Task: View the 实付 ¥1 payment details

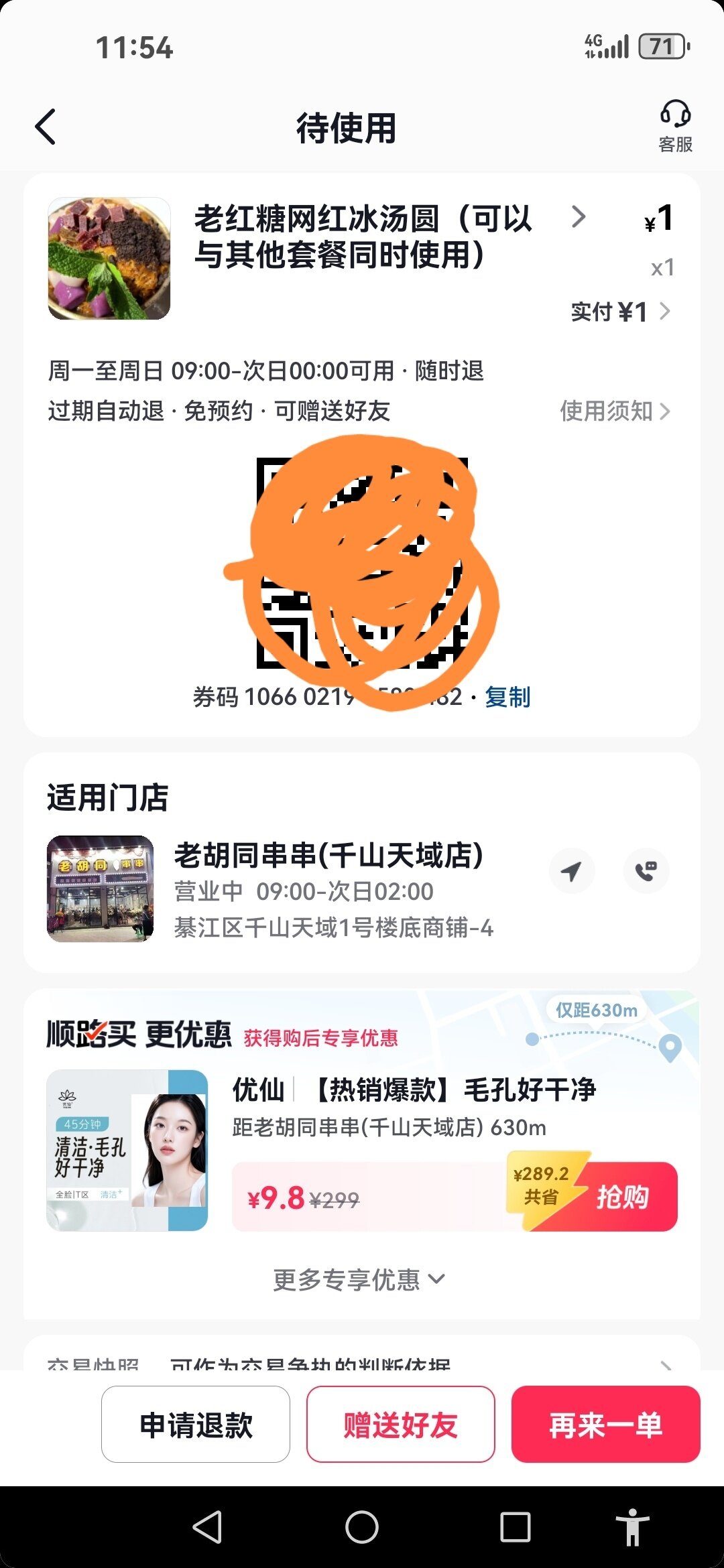Action: [620, 312]
